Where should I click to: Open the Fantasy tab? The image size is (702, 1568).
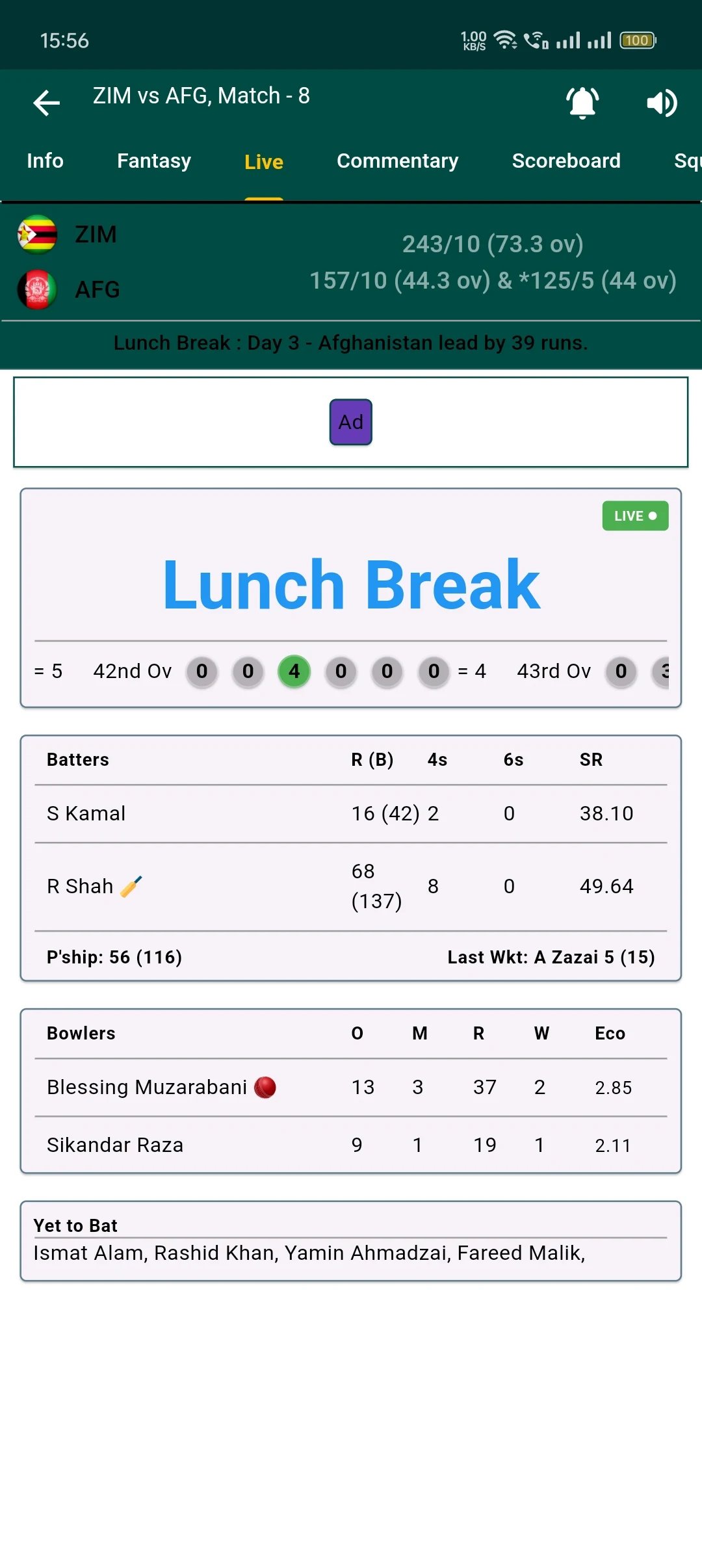(154, 161)
